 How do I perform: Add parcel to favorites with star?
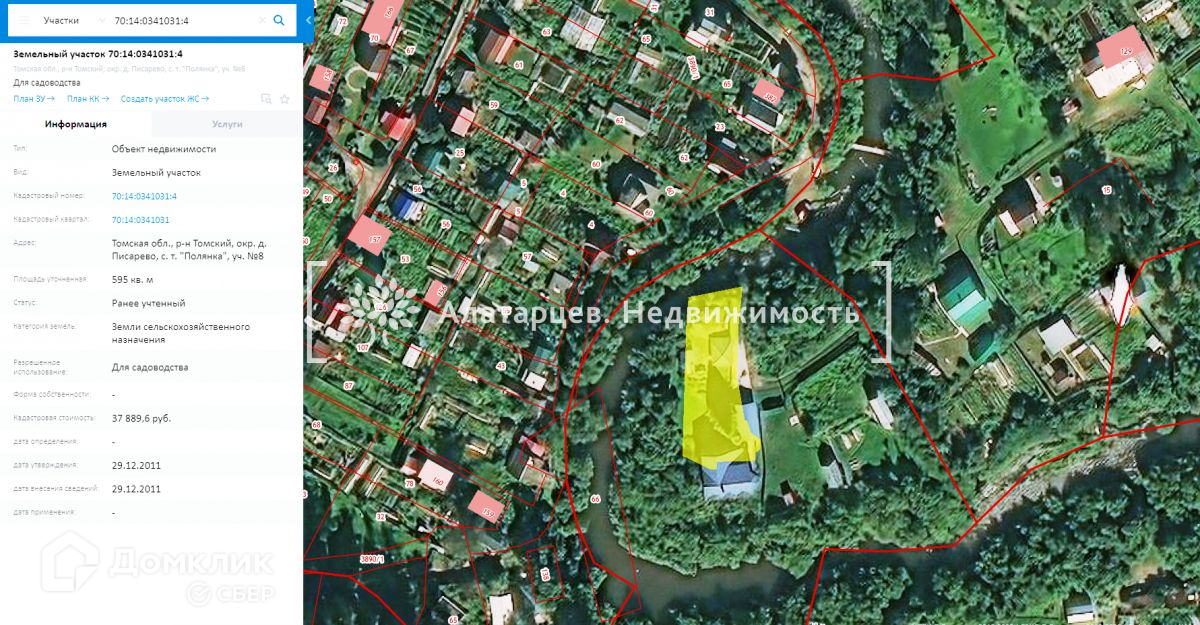click(x=284, y=99)
